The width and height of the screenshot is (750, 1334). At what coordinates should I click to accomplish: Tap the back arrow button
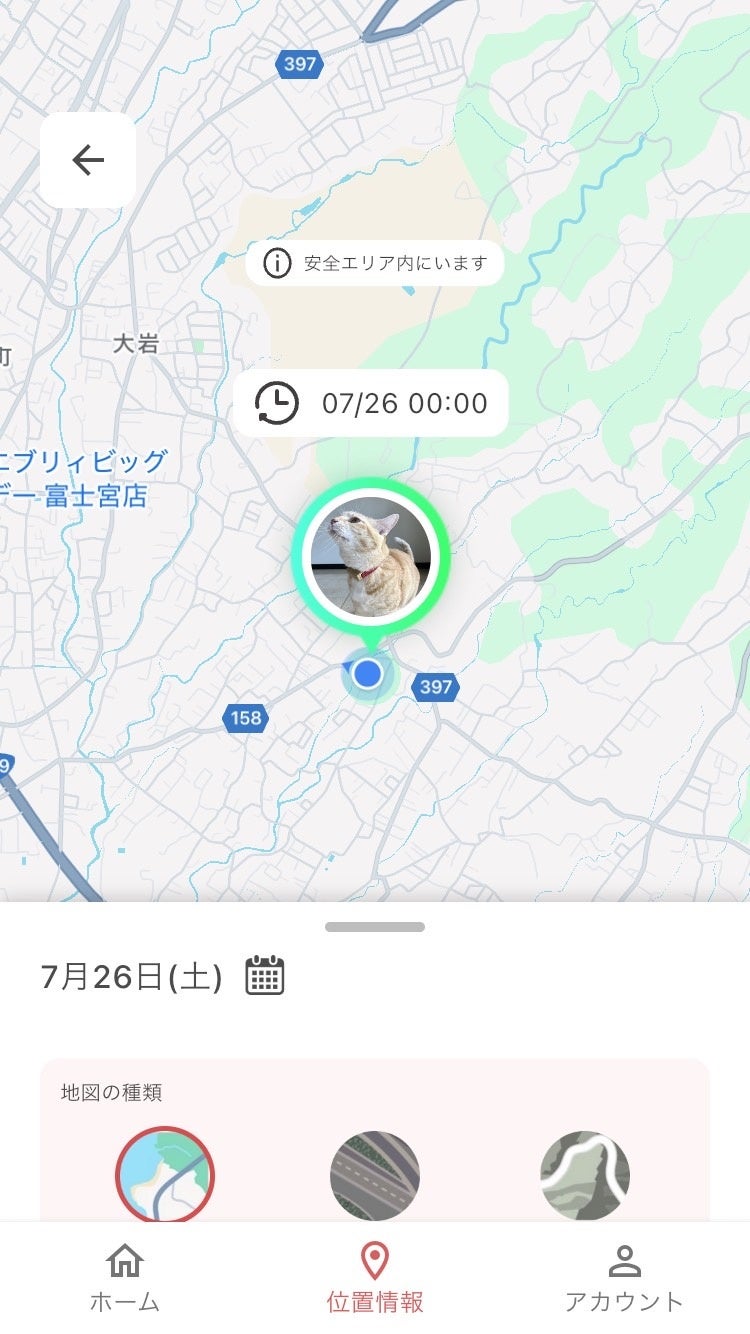click(x=88, y=160)
